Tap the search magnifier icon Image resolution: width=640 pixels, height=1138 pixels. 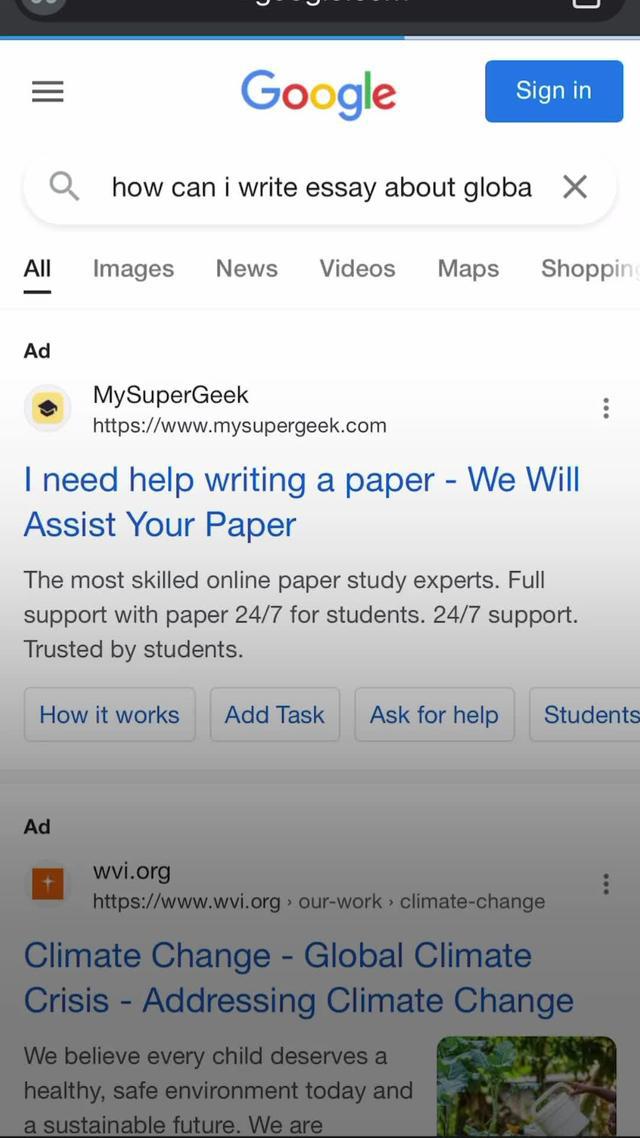(x=64, y=187)
